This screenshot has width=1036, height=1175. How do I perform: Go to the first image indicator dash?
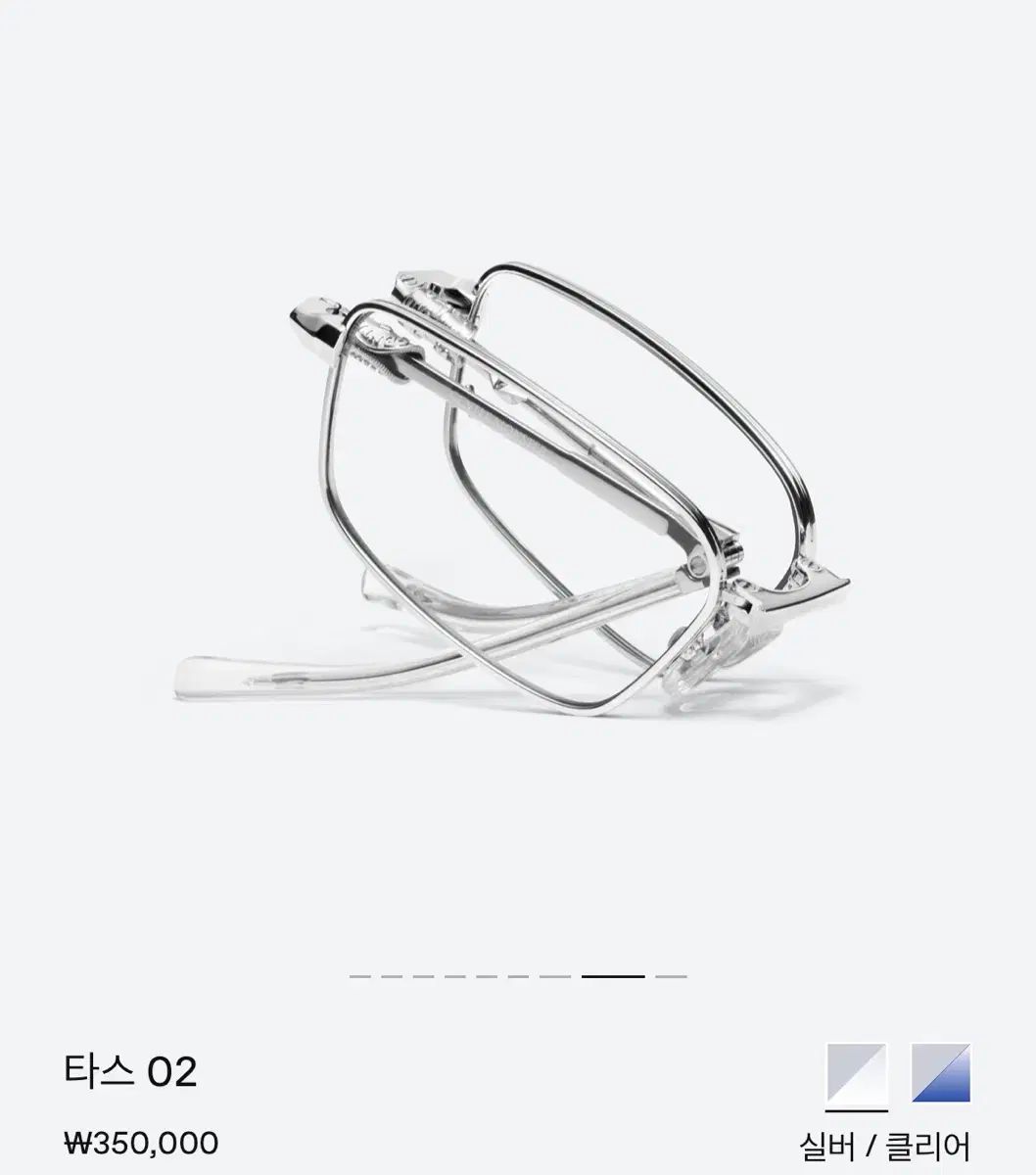(359, 976)
